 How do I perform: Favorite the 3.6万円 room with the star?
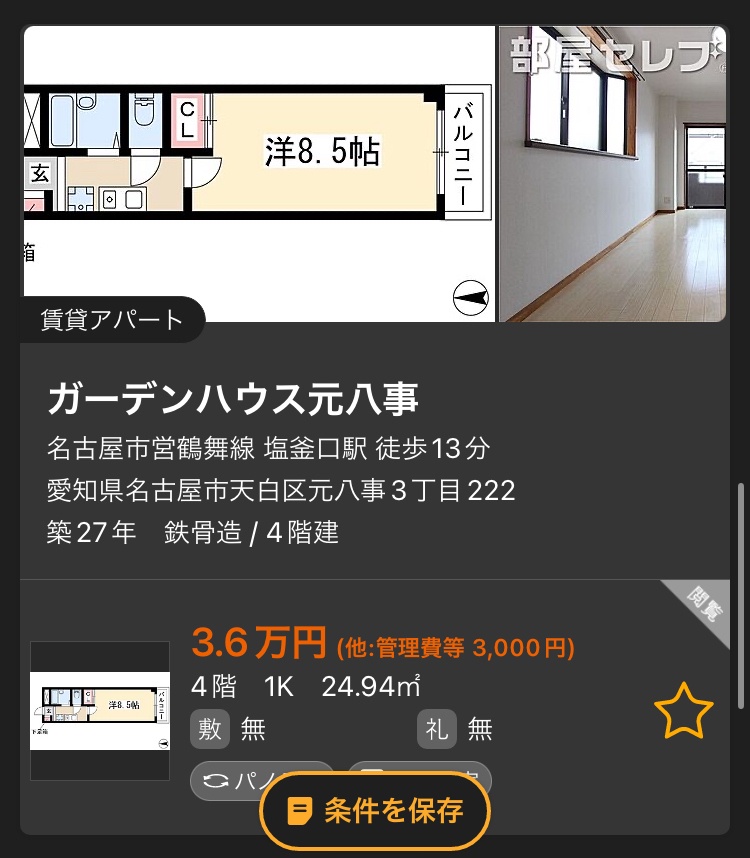(x=683, y=714)
